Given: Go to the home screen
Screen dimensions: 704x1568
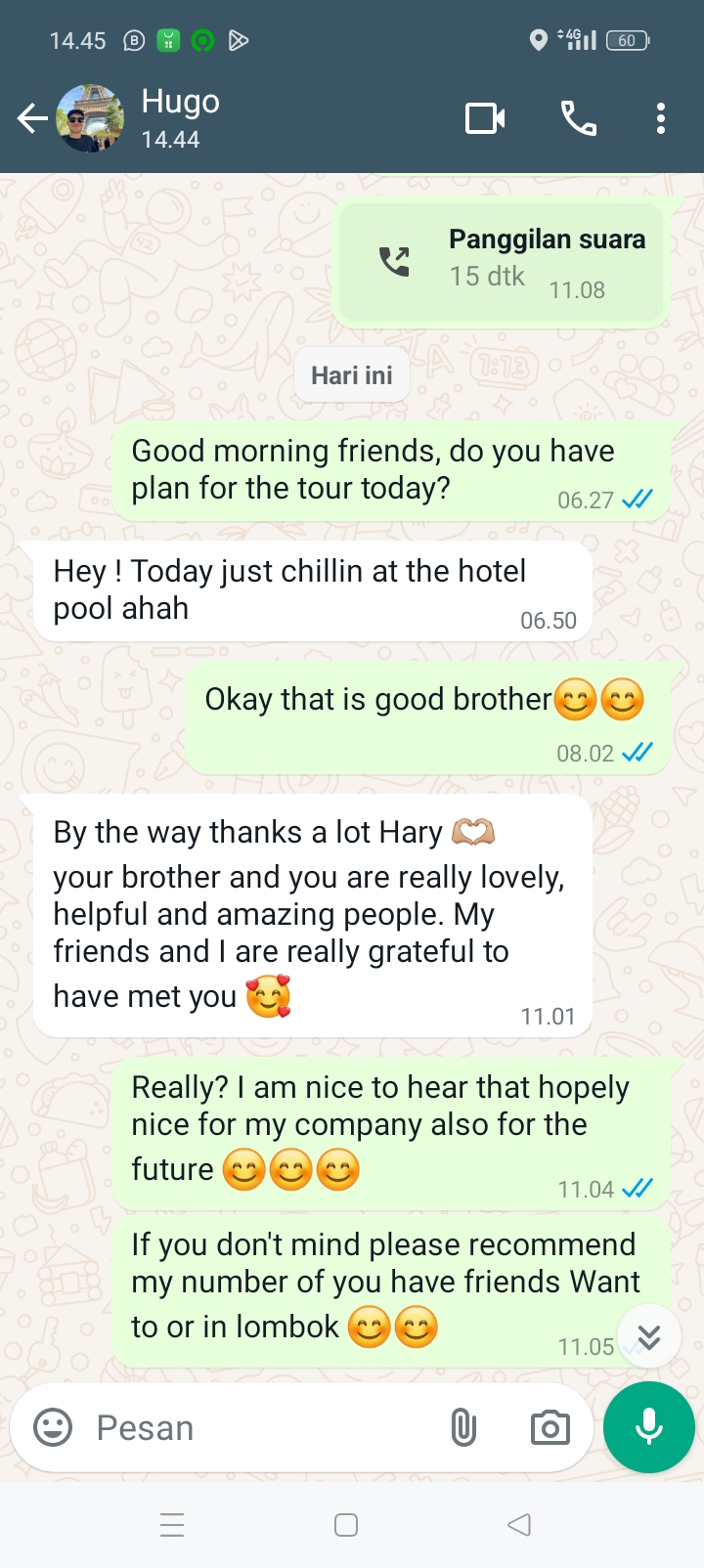Looking at the screenshot, I should pyautogui.click(x=346, y=1525).
